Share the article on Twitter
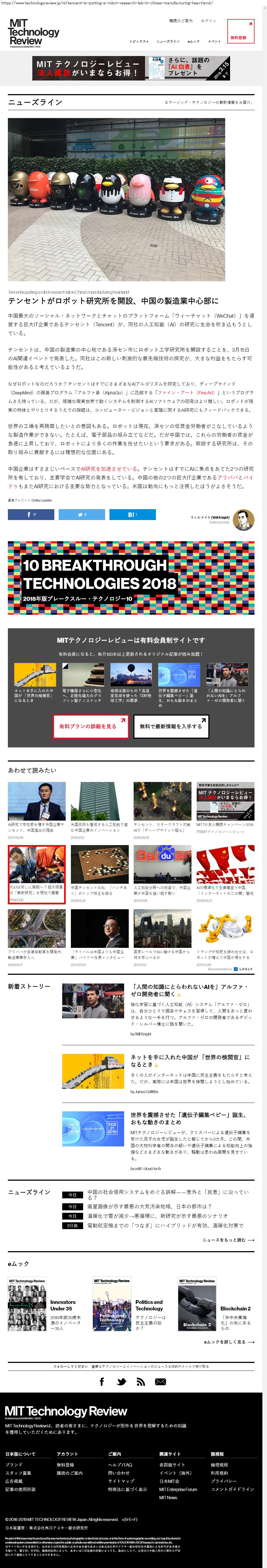 [x=81, y=514]
